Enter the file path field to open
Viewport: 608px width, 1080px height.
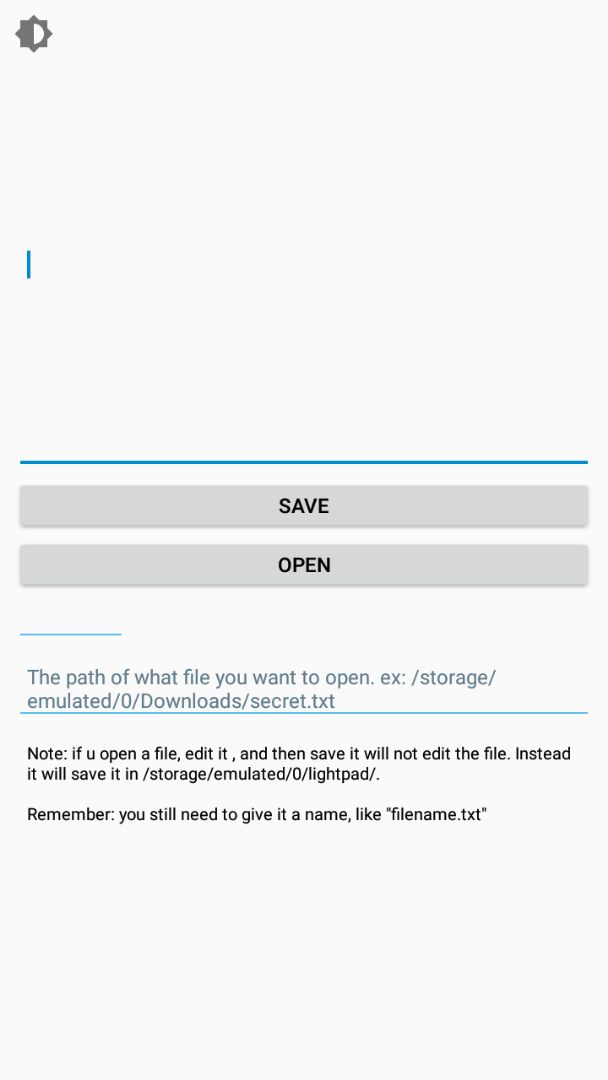pos(304,689)
